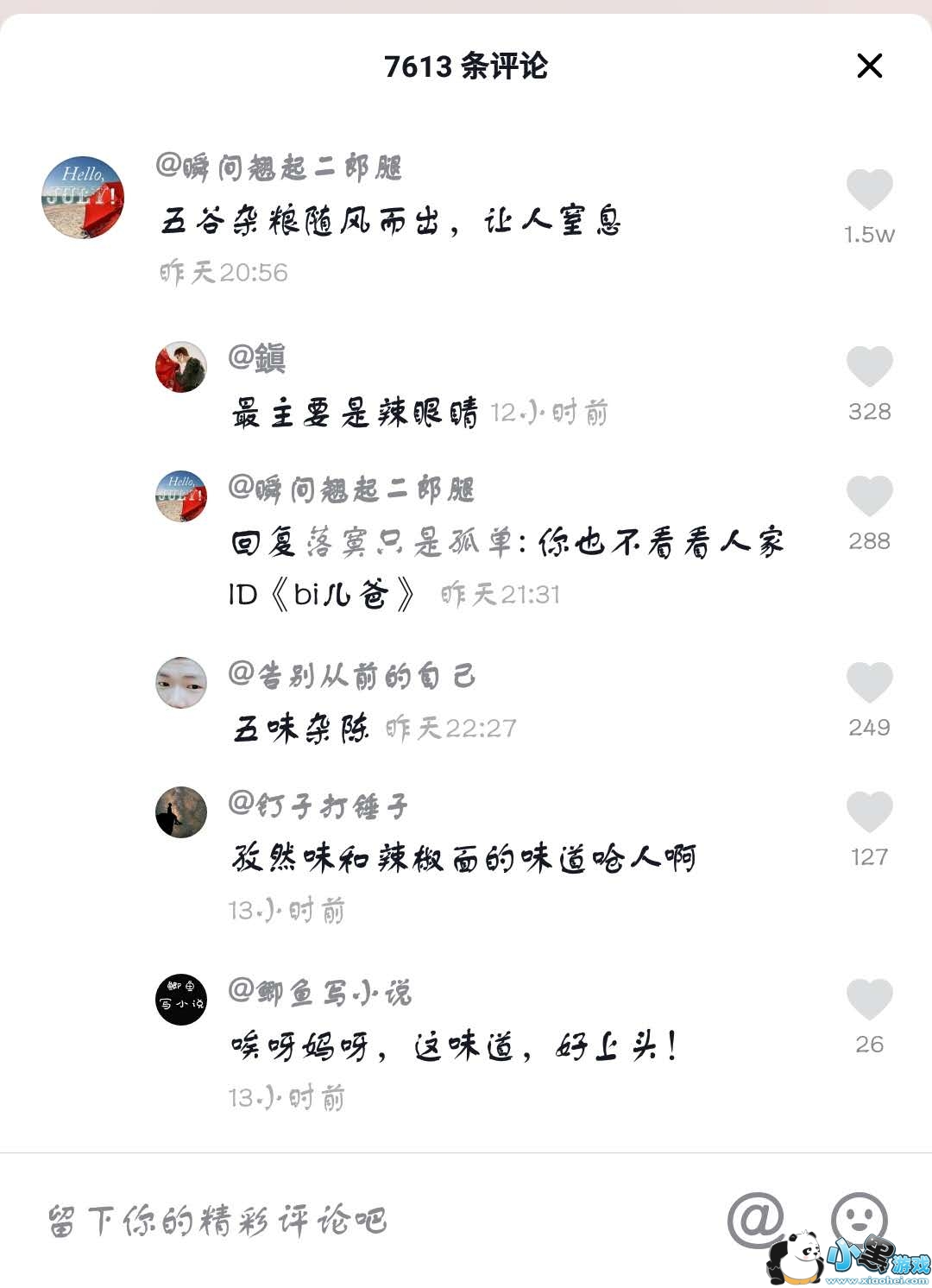932x1288 pixels.
Task: View 告别从前的自己's avatar
Action: (181, 683)
